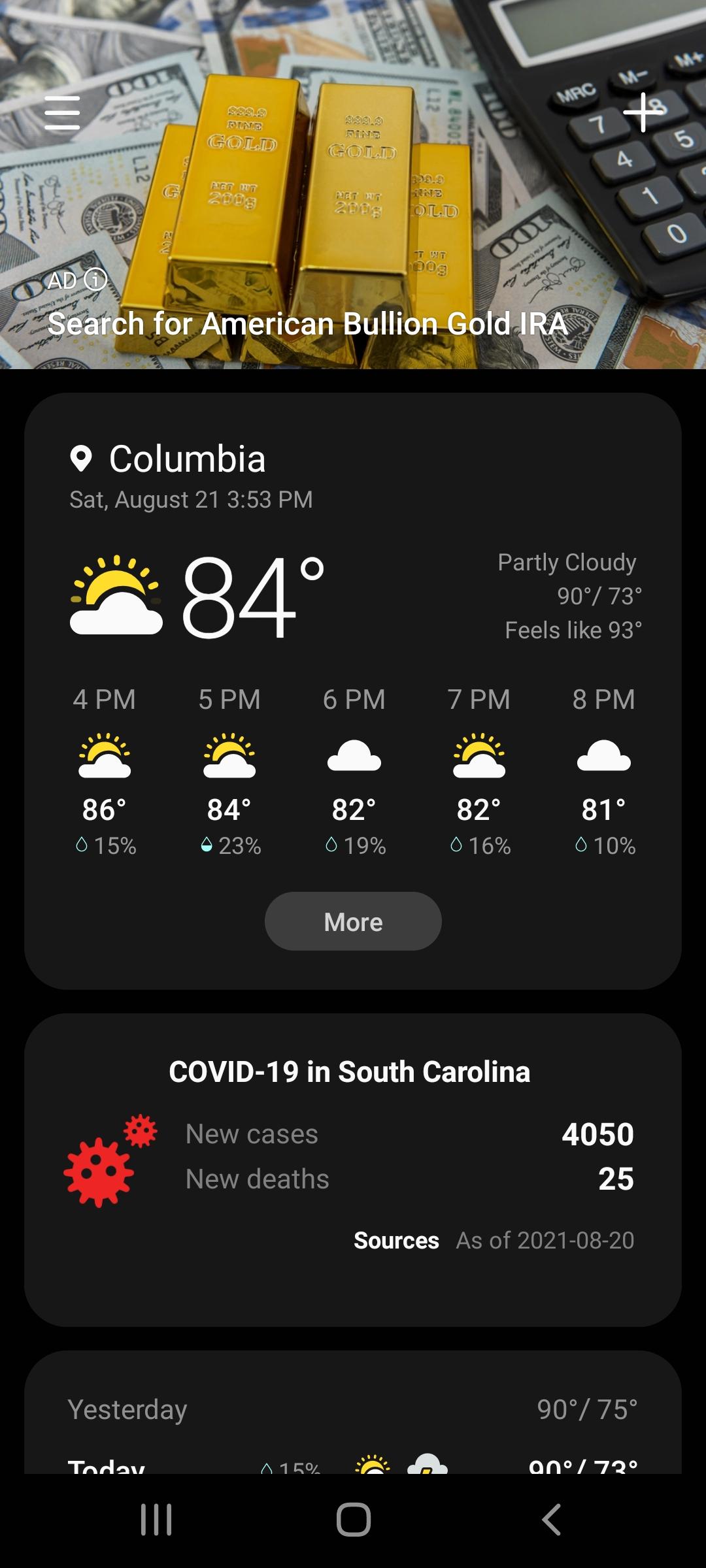Open the hamburger menu
Viewport: 706px width, 1568px height.
pos(62,112)
